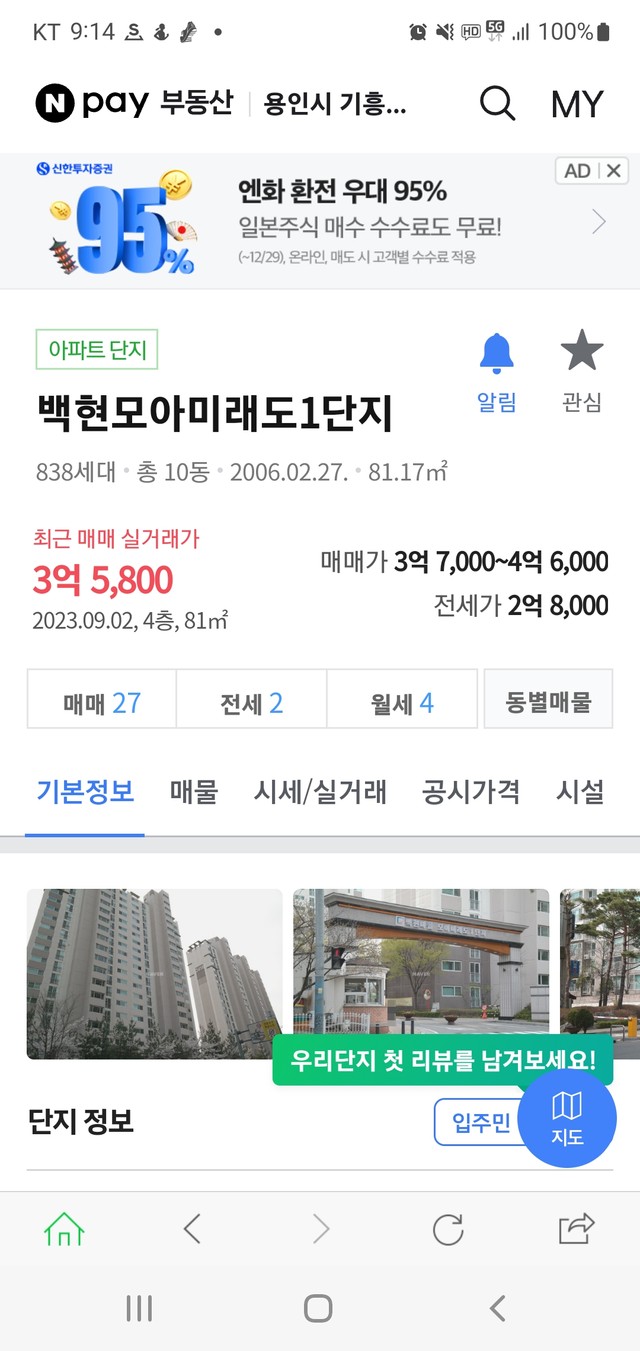This screenshot has width=640, height=1351.
Task: Switch to the 공시가격 tab
Action: (x=471, y=792)
